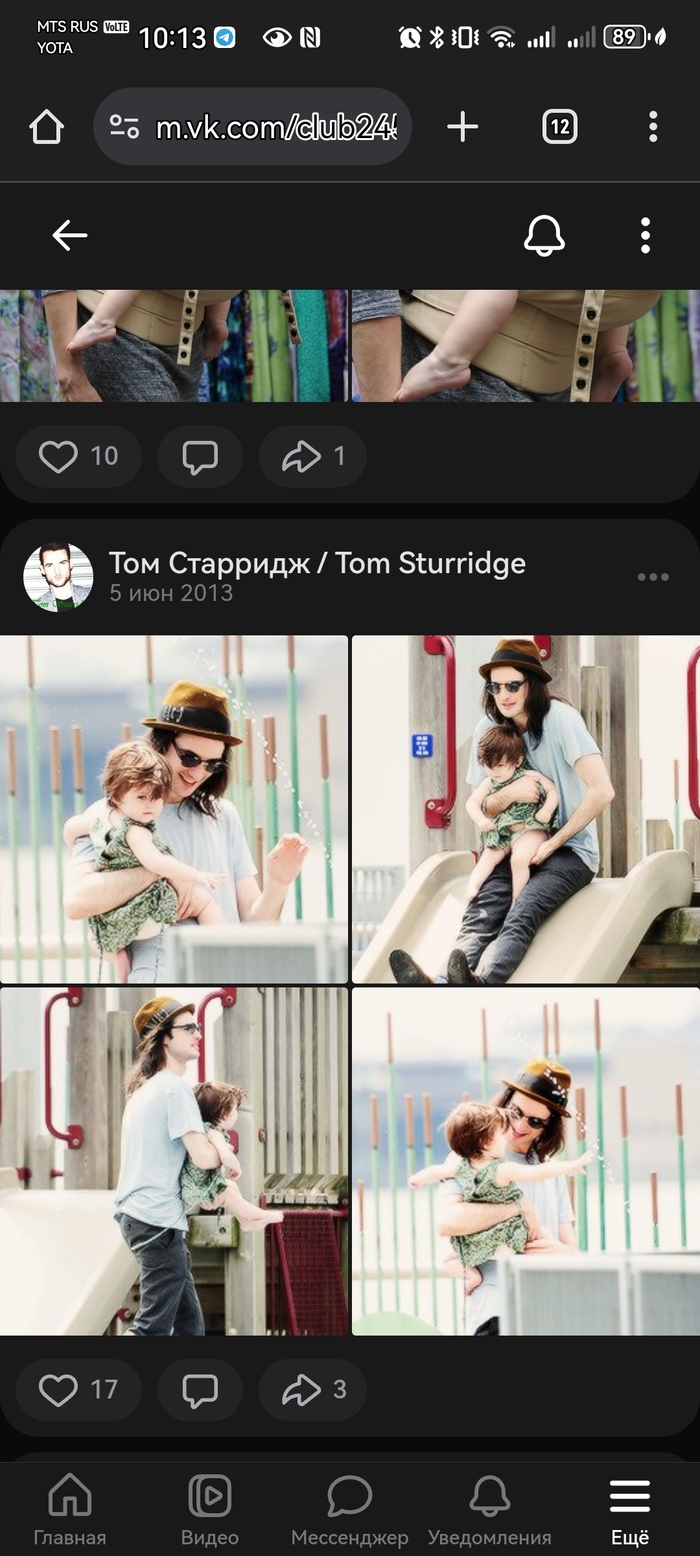700x1556 pixels.
Task: Open the Уведомления tab
Action: click(x=489, y=1510)
